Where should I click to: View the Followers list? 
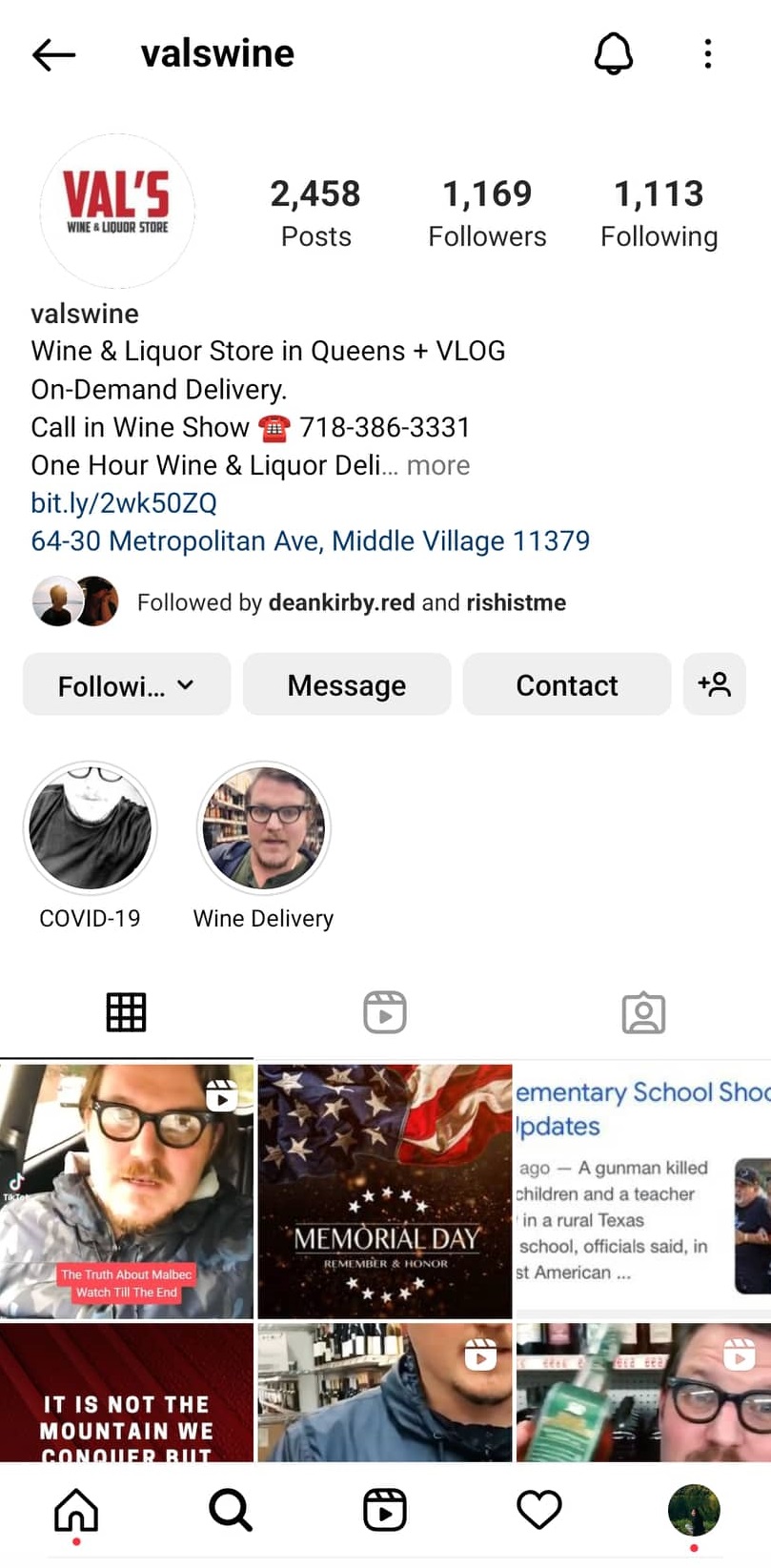coord(487,214)
